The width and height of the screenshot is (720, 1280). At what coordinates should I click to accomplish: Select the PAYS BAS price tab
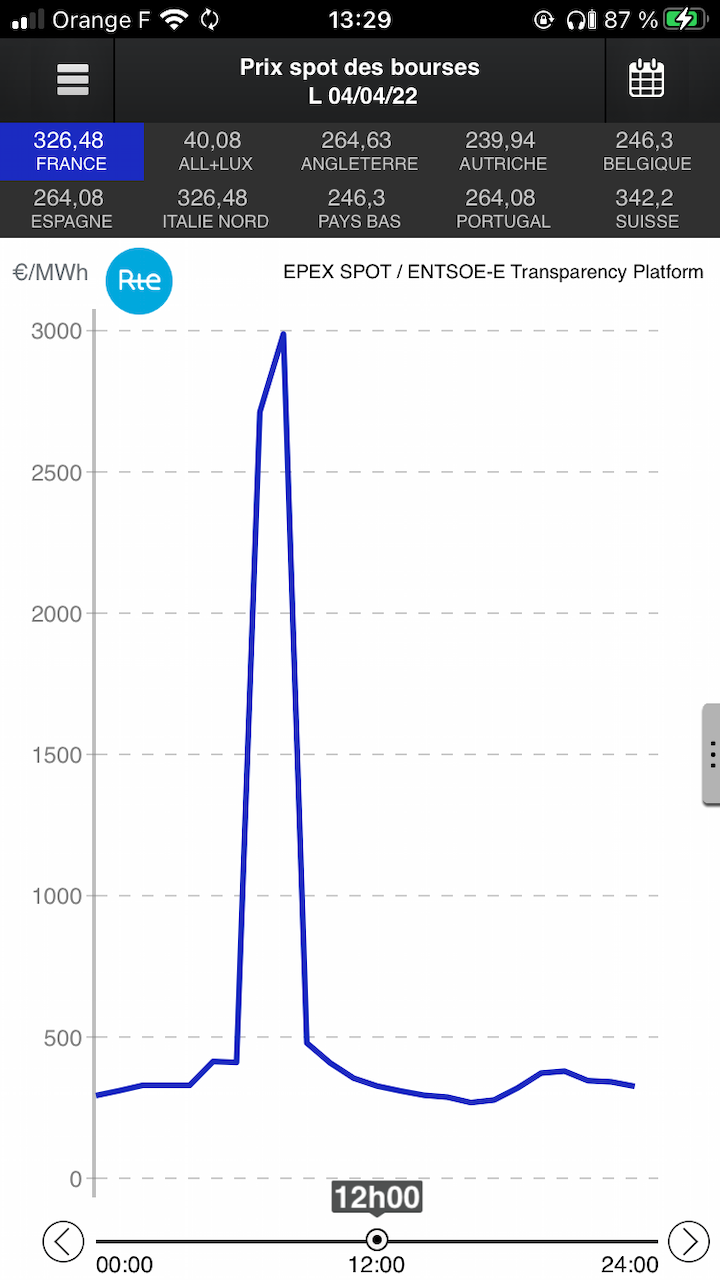click(x=359, y=209)
